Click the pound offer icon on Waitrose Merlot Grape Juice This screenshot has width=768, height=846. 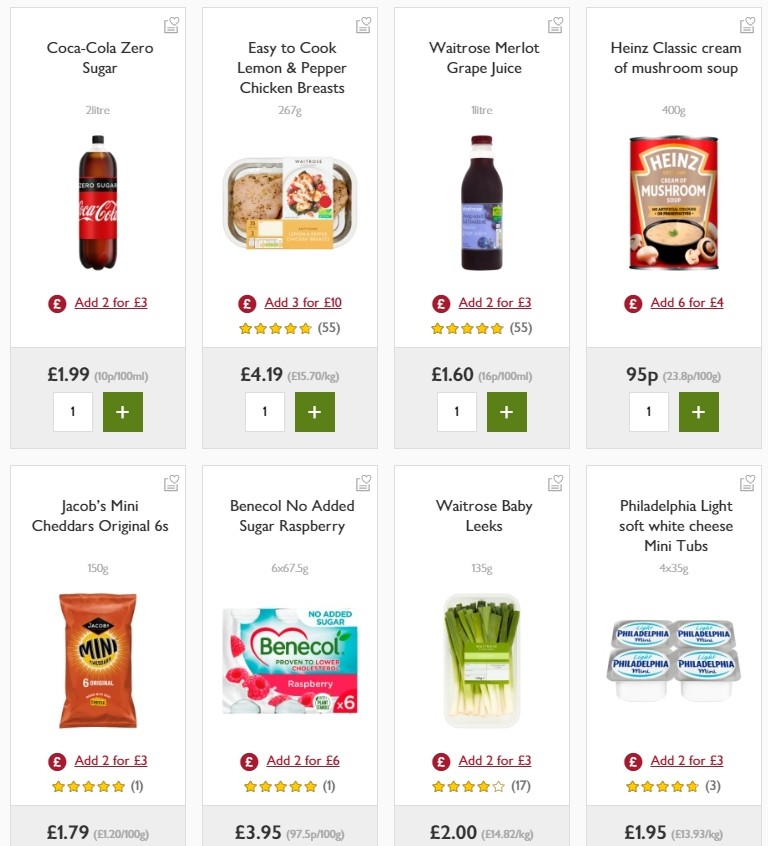pos(439,302)
